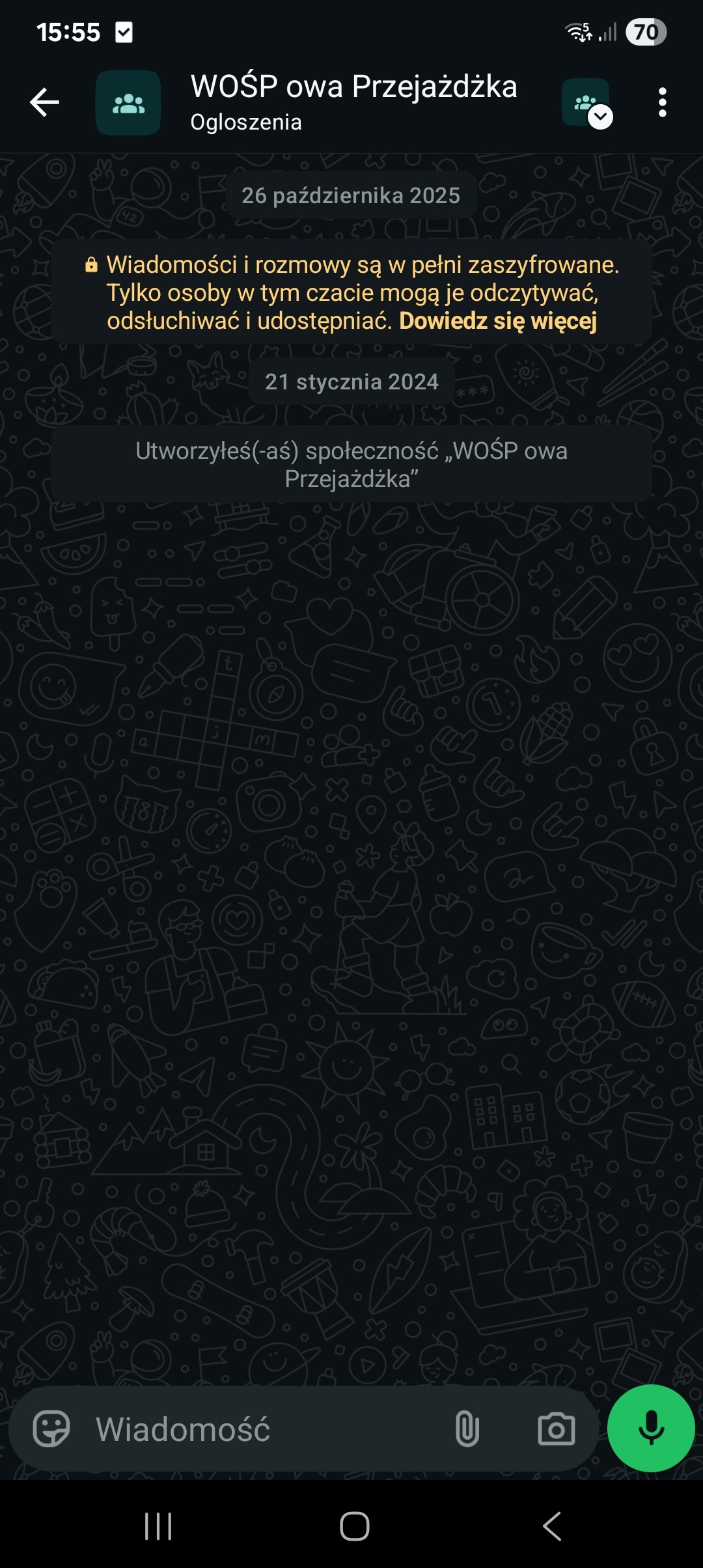Focus the Wiadomość text field
Viewport: 703px width, 1568px height.
click(260, 1429)
